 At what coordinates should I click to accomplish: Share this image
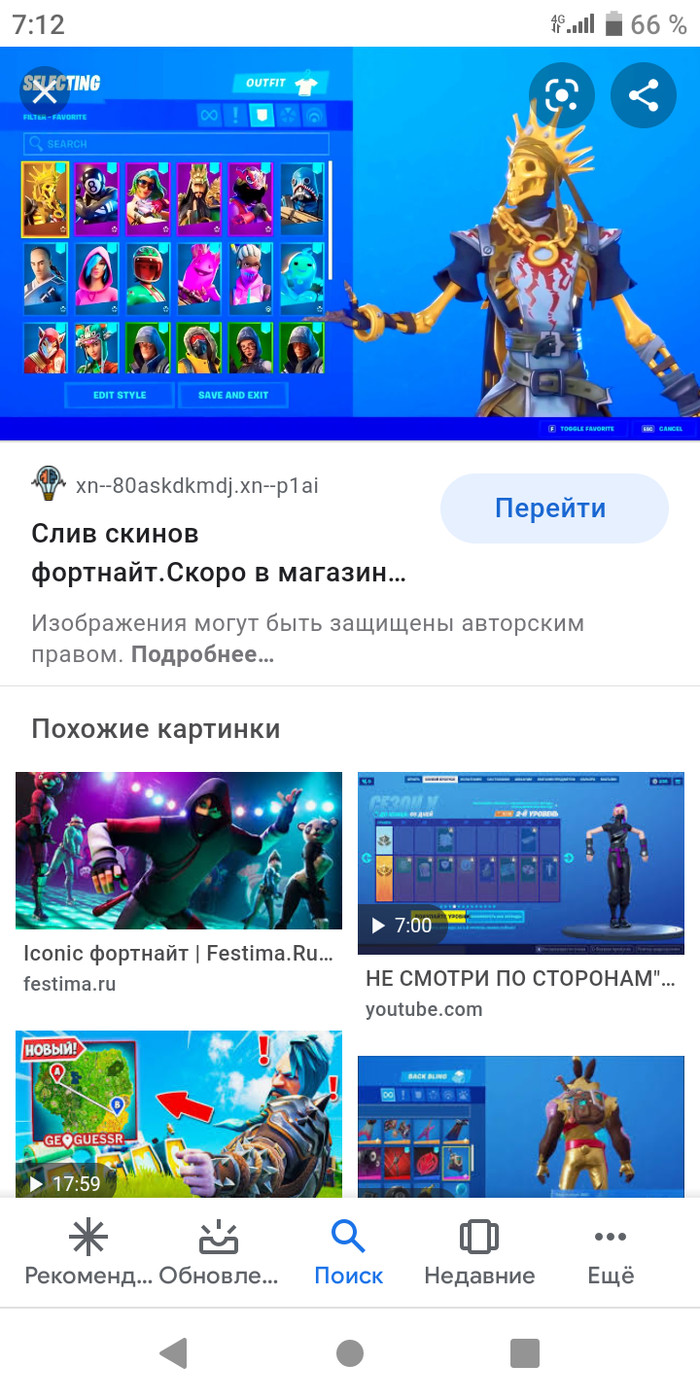[x=644, y=96]
